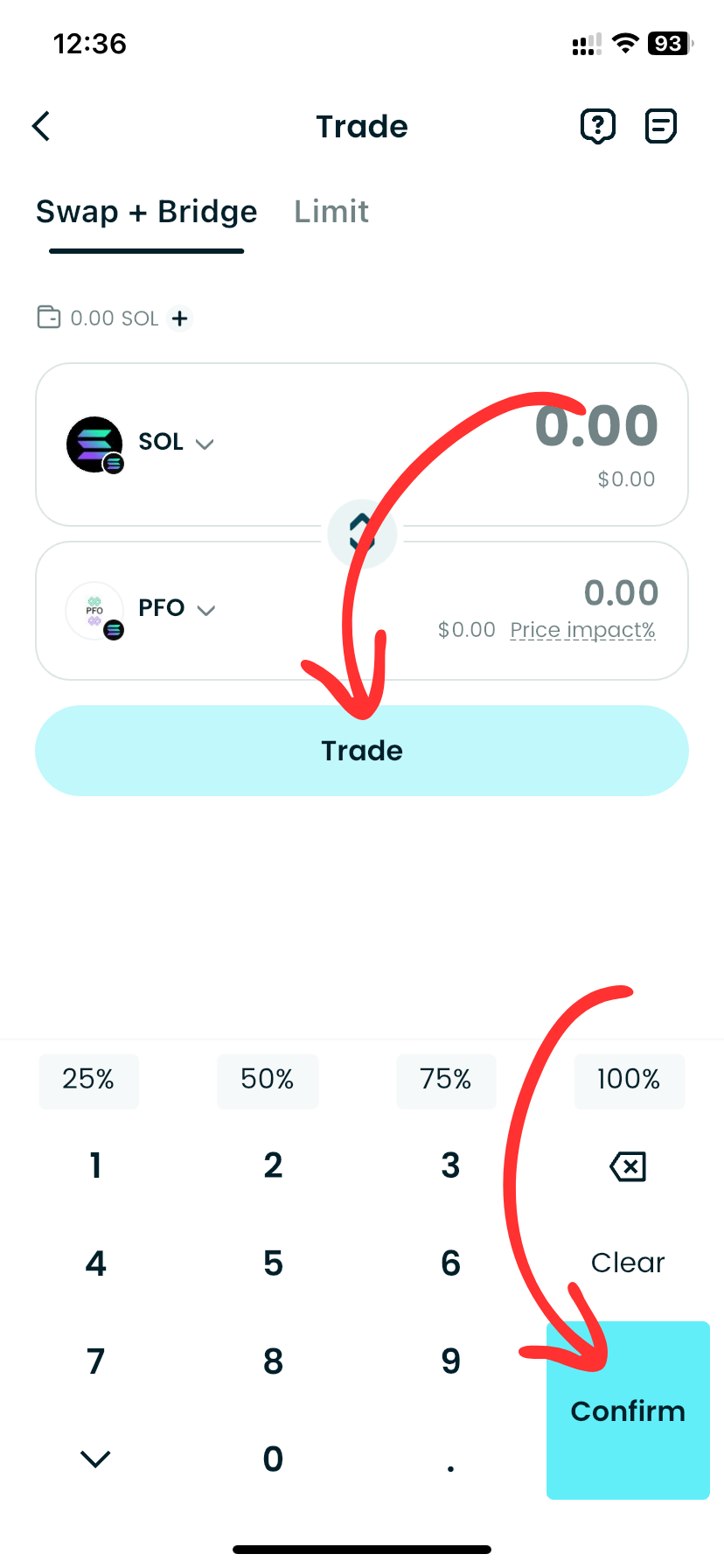Open the help question icon
The image size is (724, 1568).
coord(597,126)
